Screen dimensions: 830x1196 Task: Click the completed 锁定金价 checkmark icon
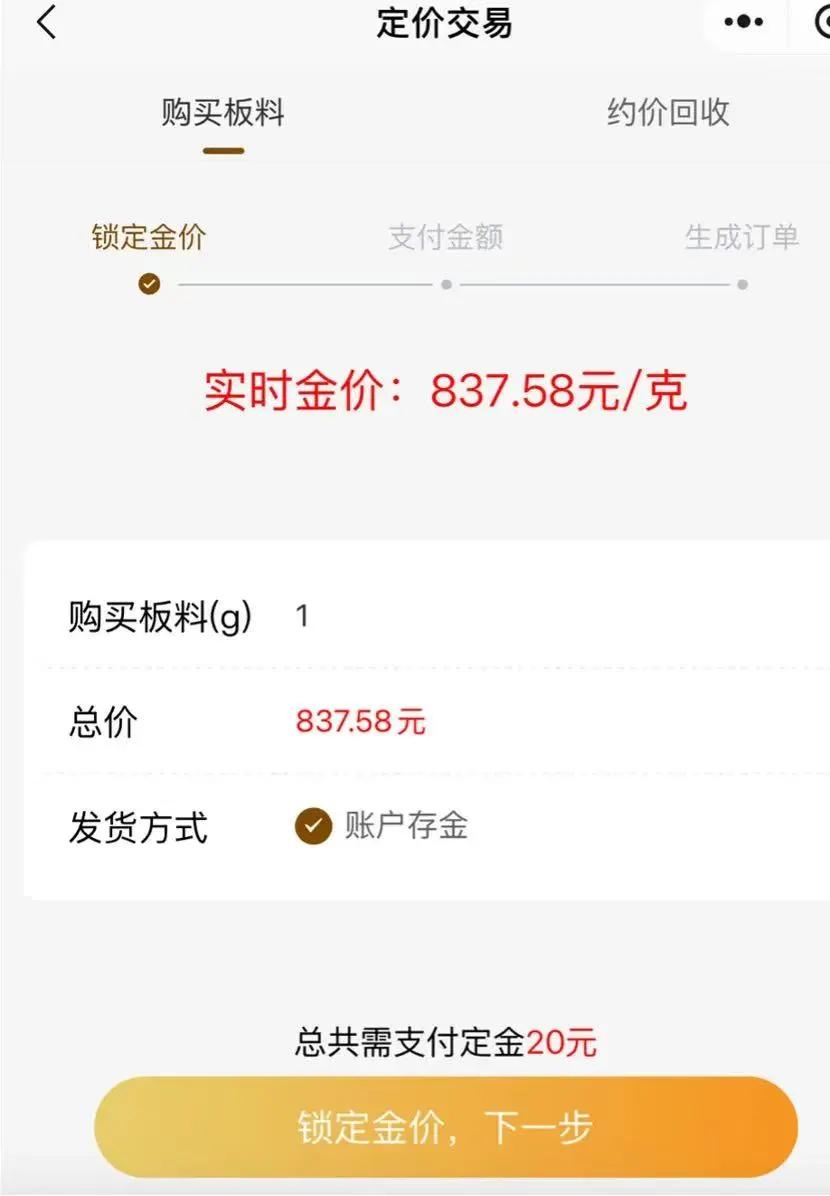pyautogui.click(x=150, y=284)
